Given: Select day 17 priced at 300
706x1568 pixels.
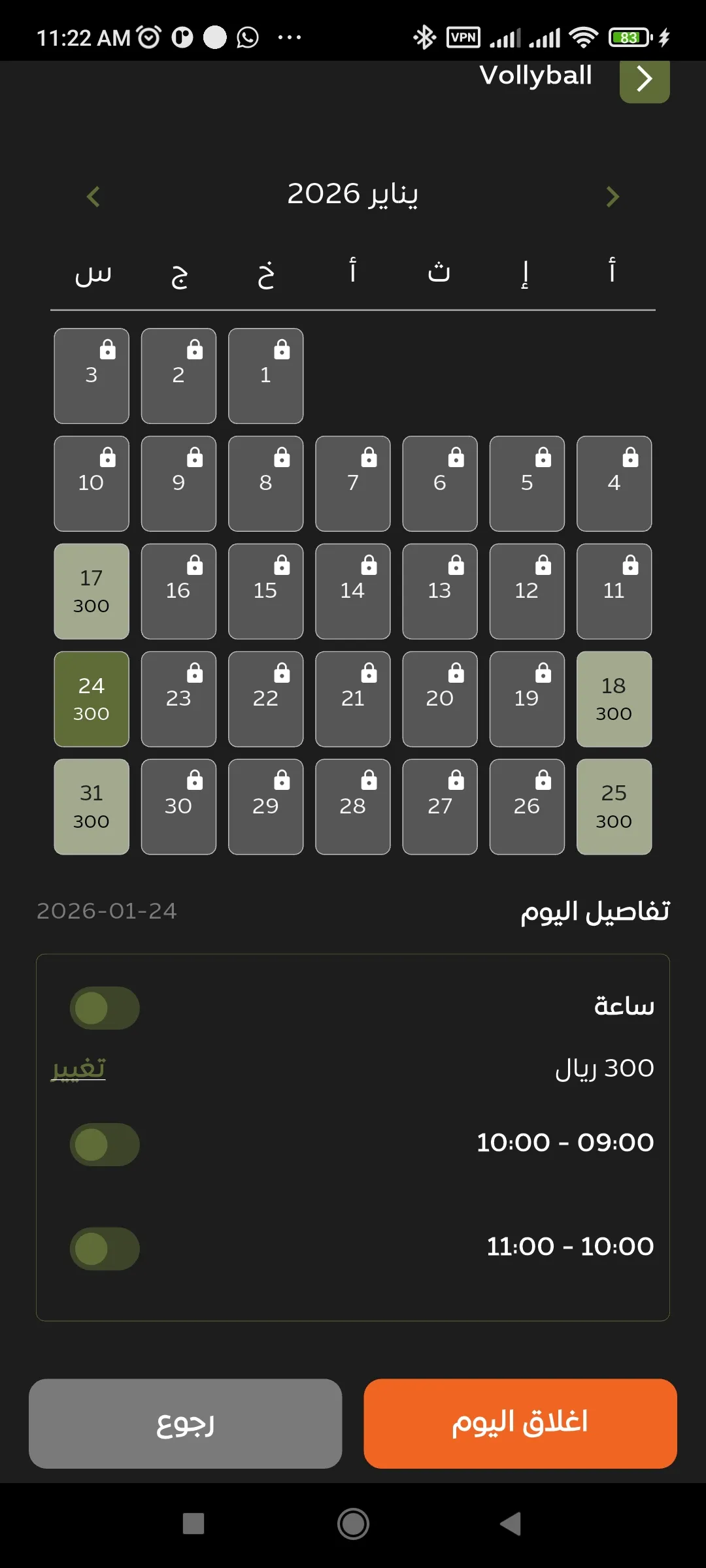Looking at the screenshot, I should coord(92,591).
